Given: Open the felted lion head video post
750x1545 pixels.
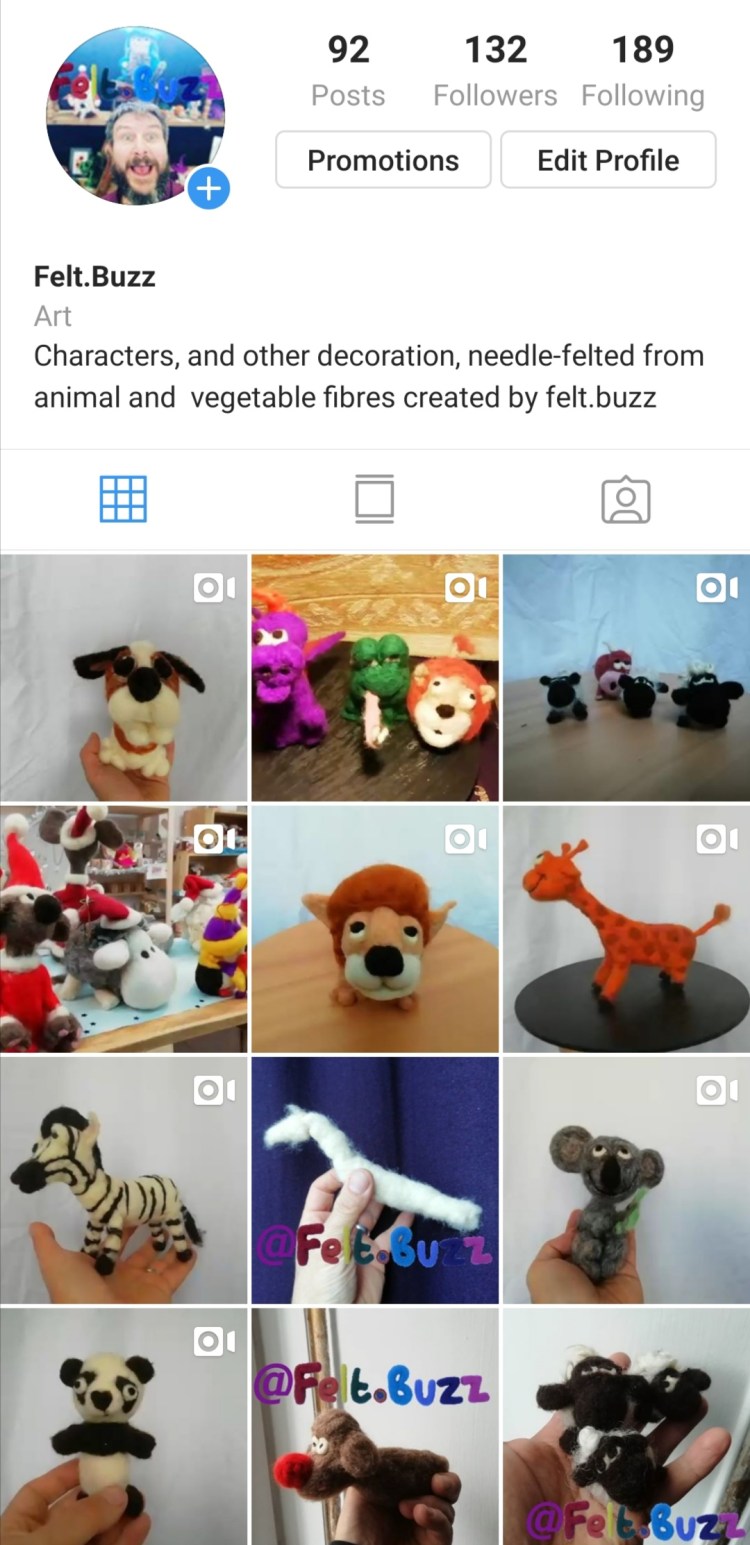Looking at the screenshot, I should [x=374, y=929].
